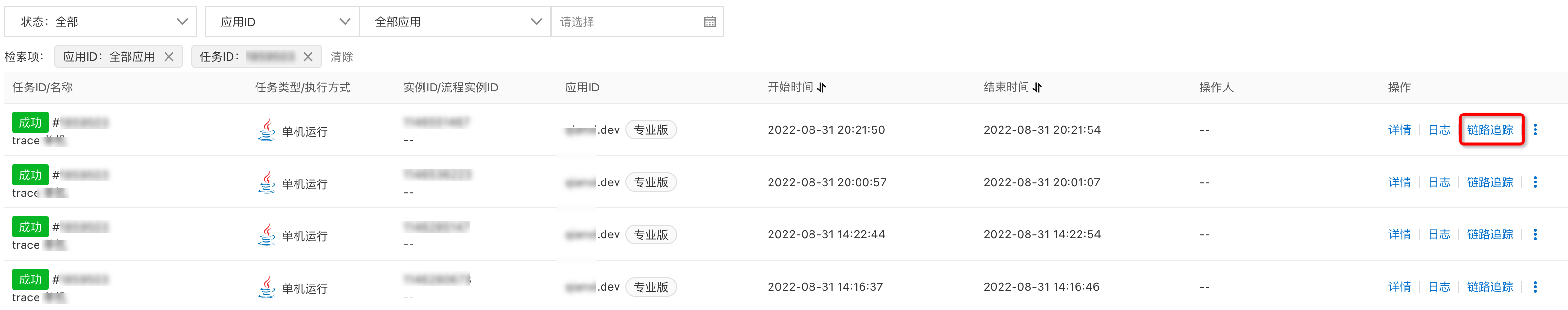Remove the 应用ID: 全部应用 filter chip

click(x=169, y=57)
